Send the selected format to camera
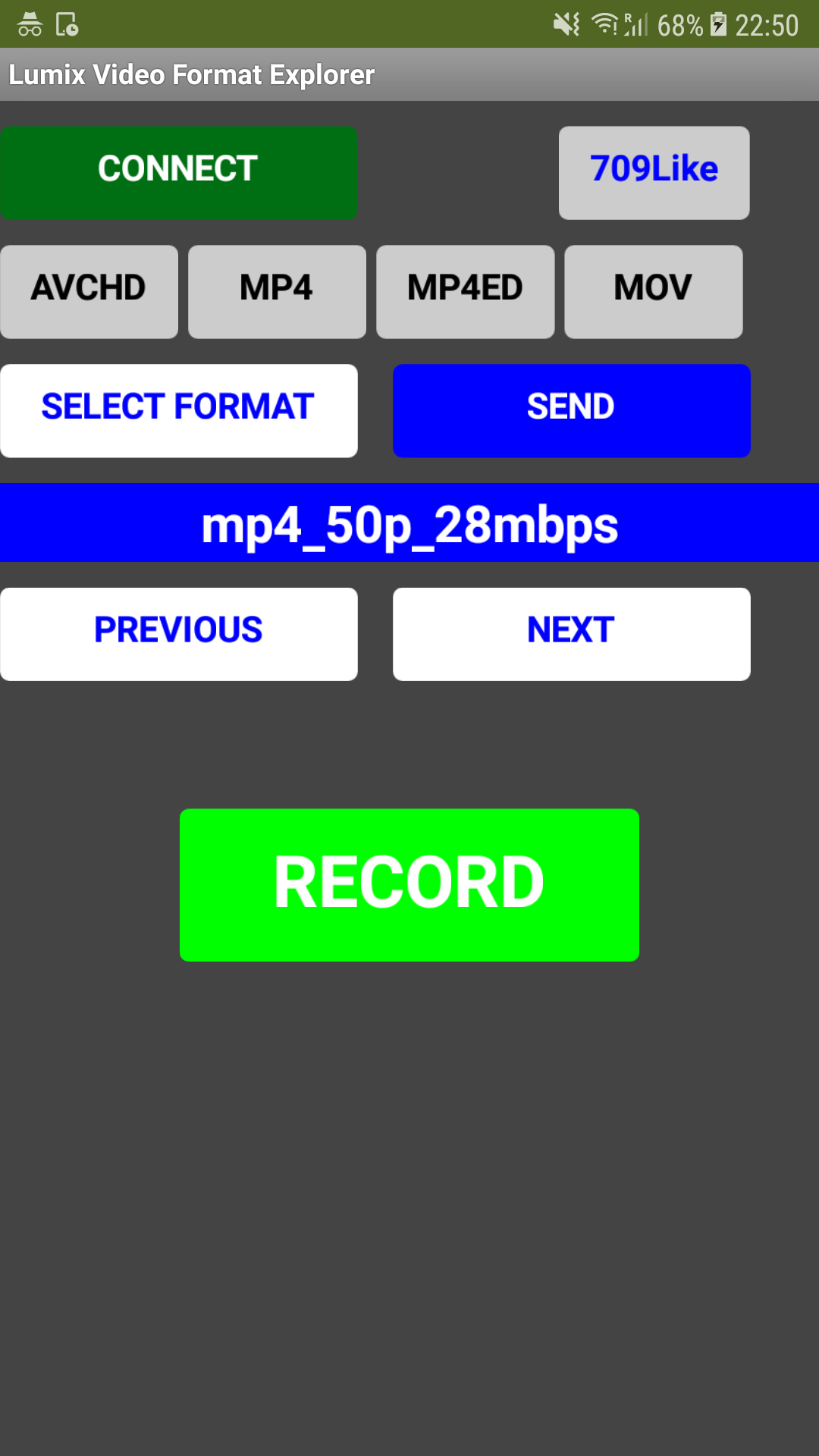819x1456 pixels. coord(572,411)
